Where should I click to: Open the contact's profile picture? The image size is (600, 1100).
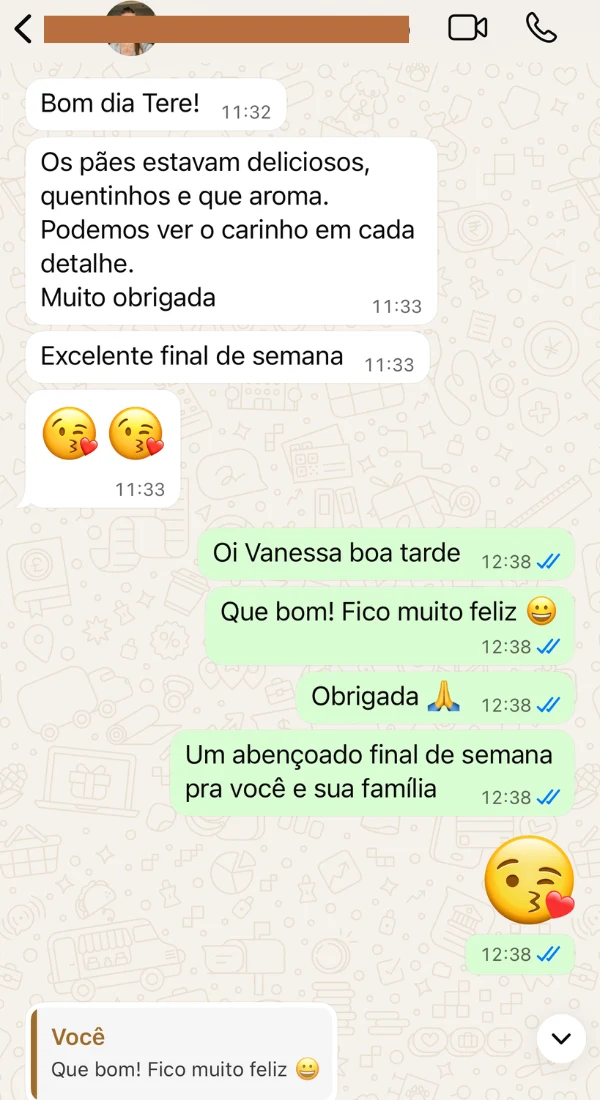point(132,26)
